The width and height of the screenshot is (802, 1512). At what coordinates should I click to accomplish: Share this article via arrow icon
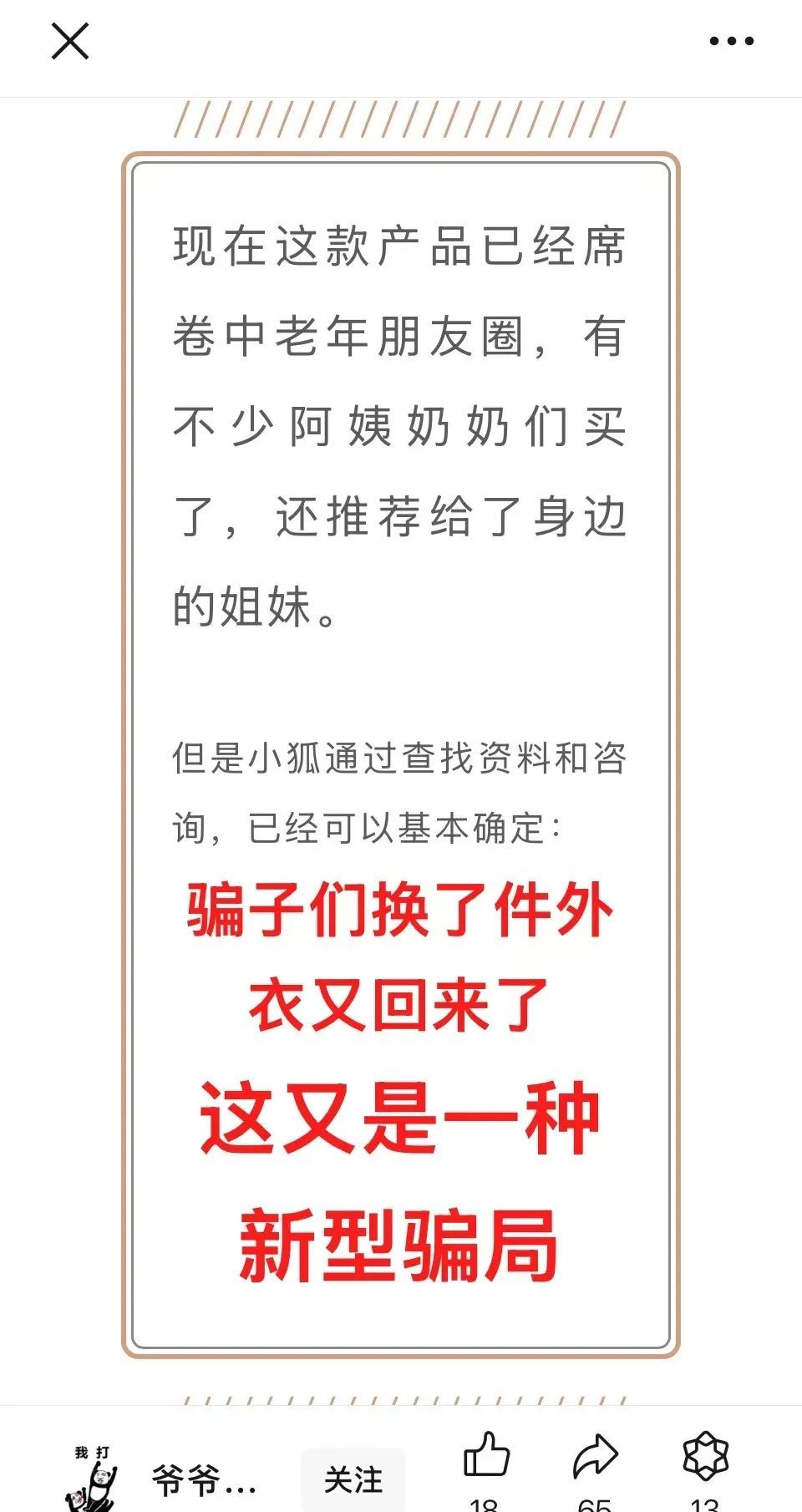point(595,1456)
